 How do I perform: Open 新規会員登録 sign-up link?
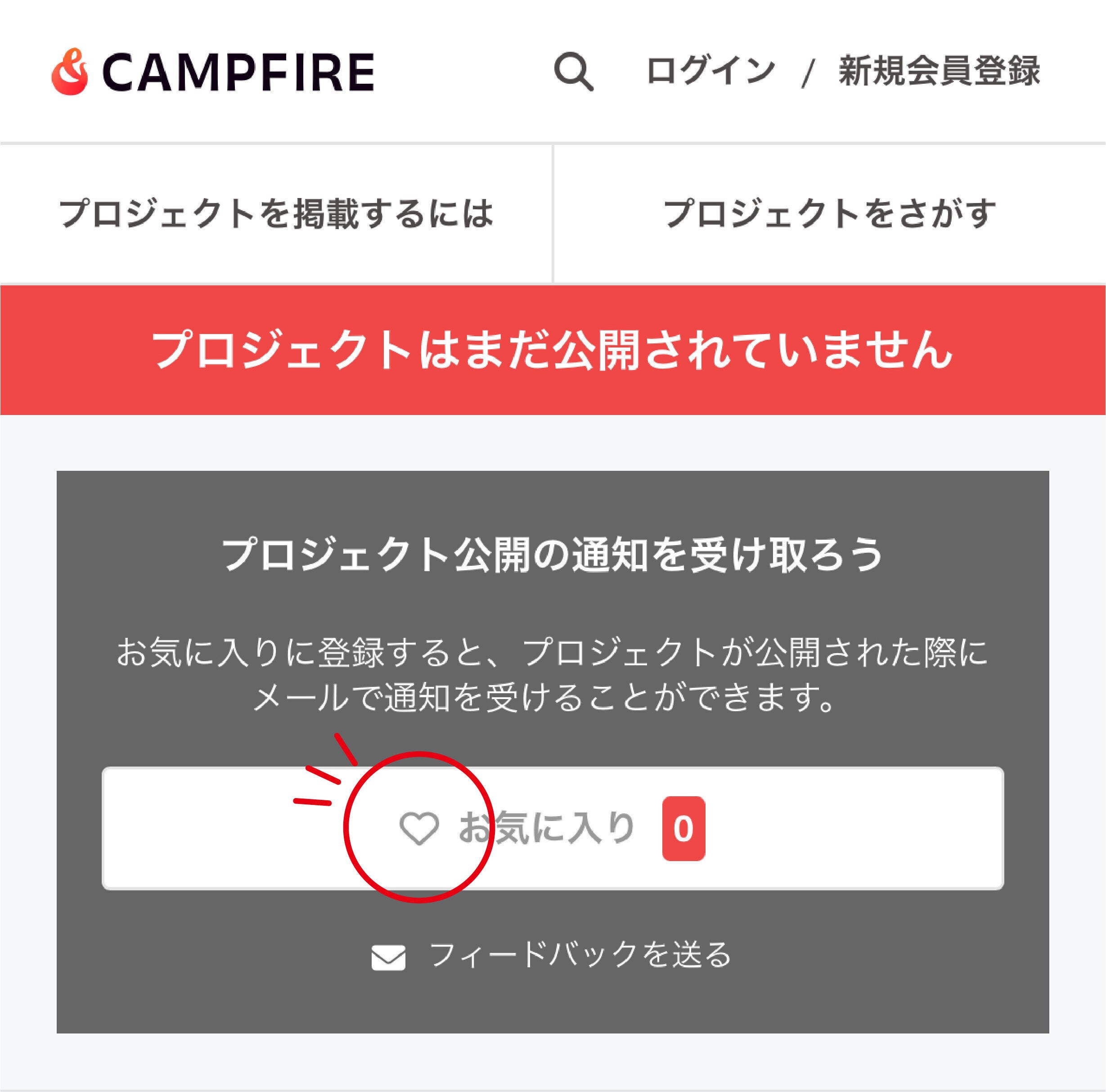click(939, 72)
